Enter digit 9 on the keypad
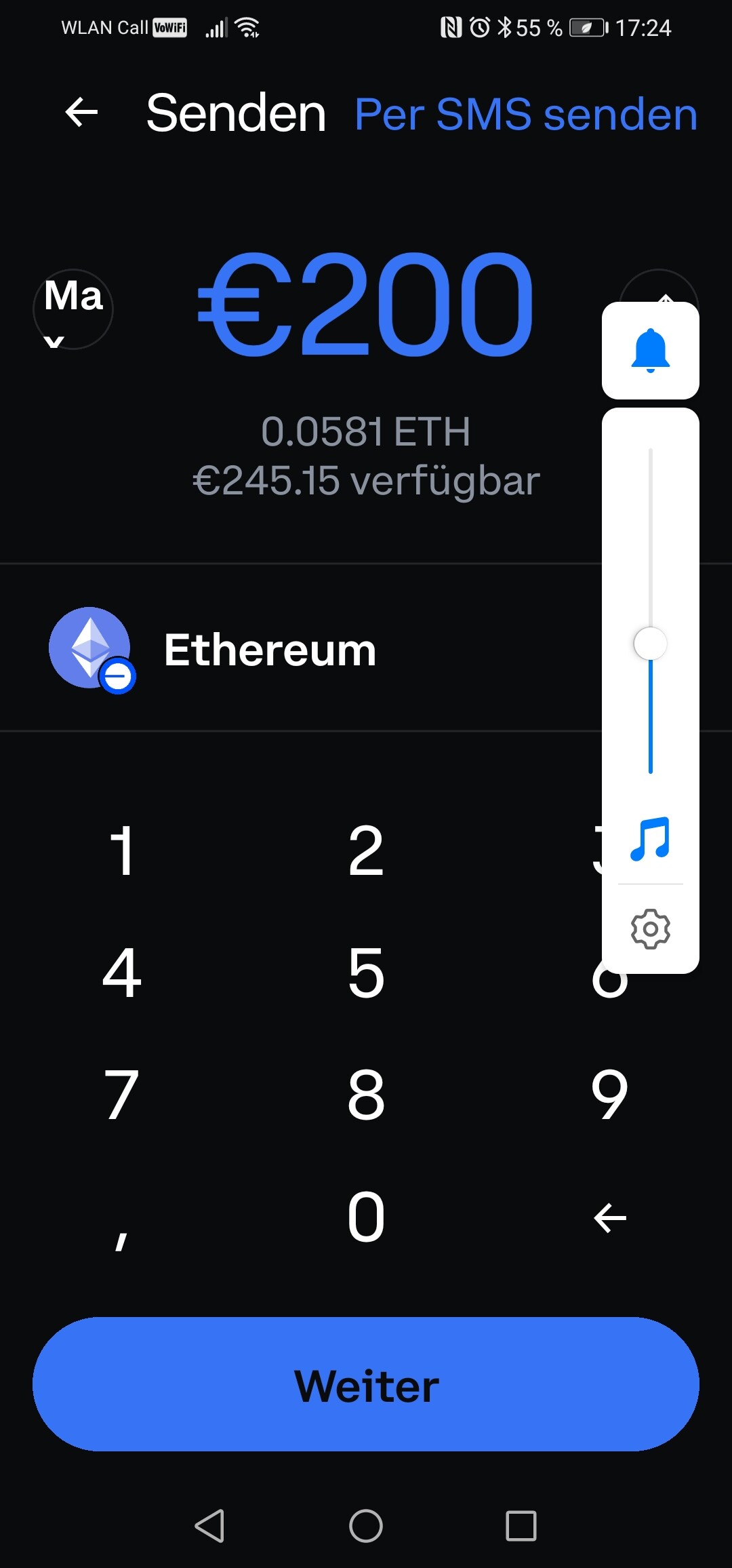The image size is (732, 1568). coord(610,1095)
